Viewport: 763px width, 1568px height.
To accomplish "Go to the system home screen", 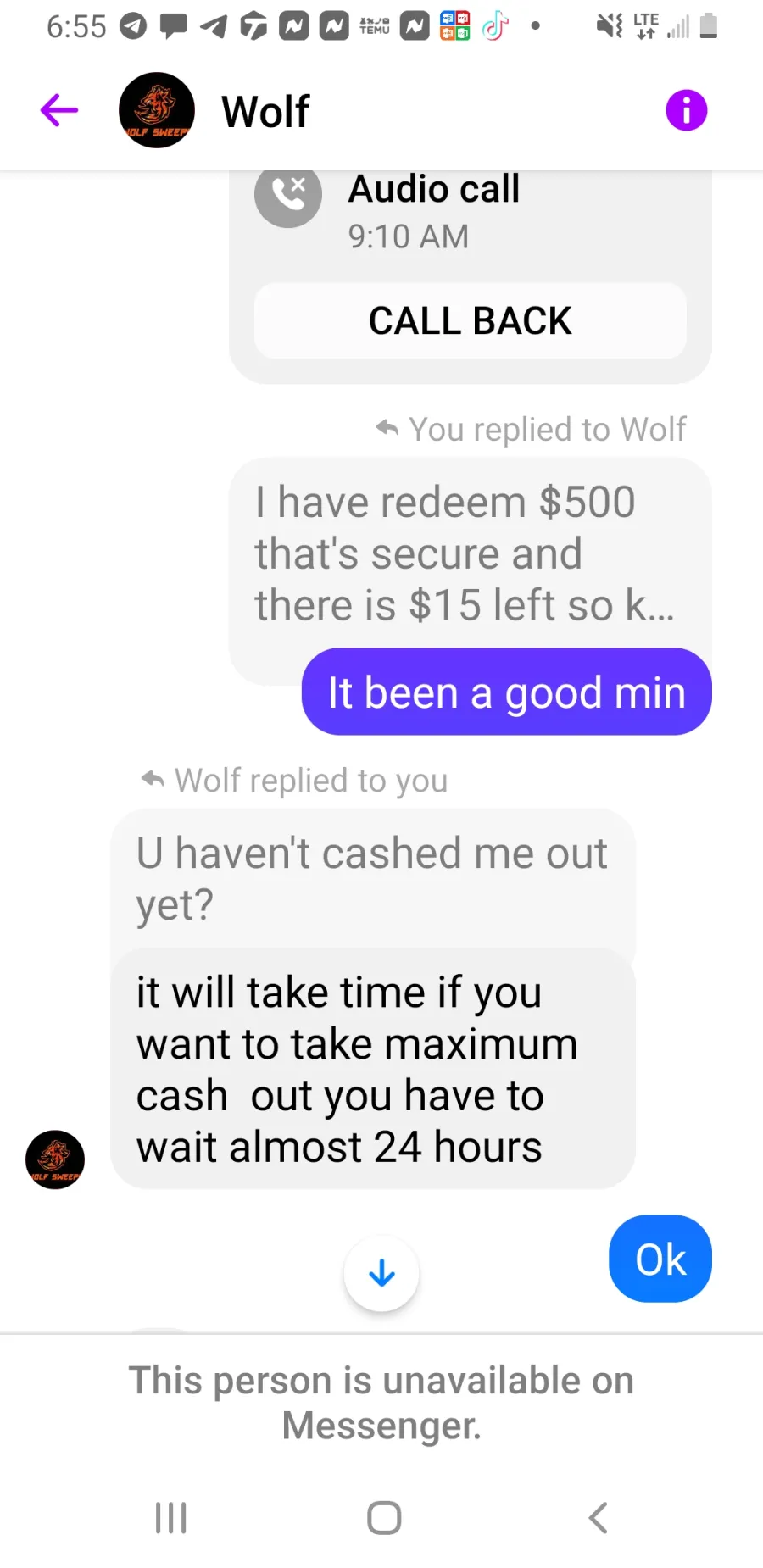I will pos(384,1517).
